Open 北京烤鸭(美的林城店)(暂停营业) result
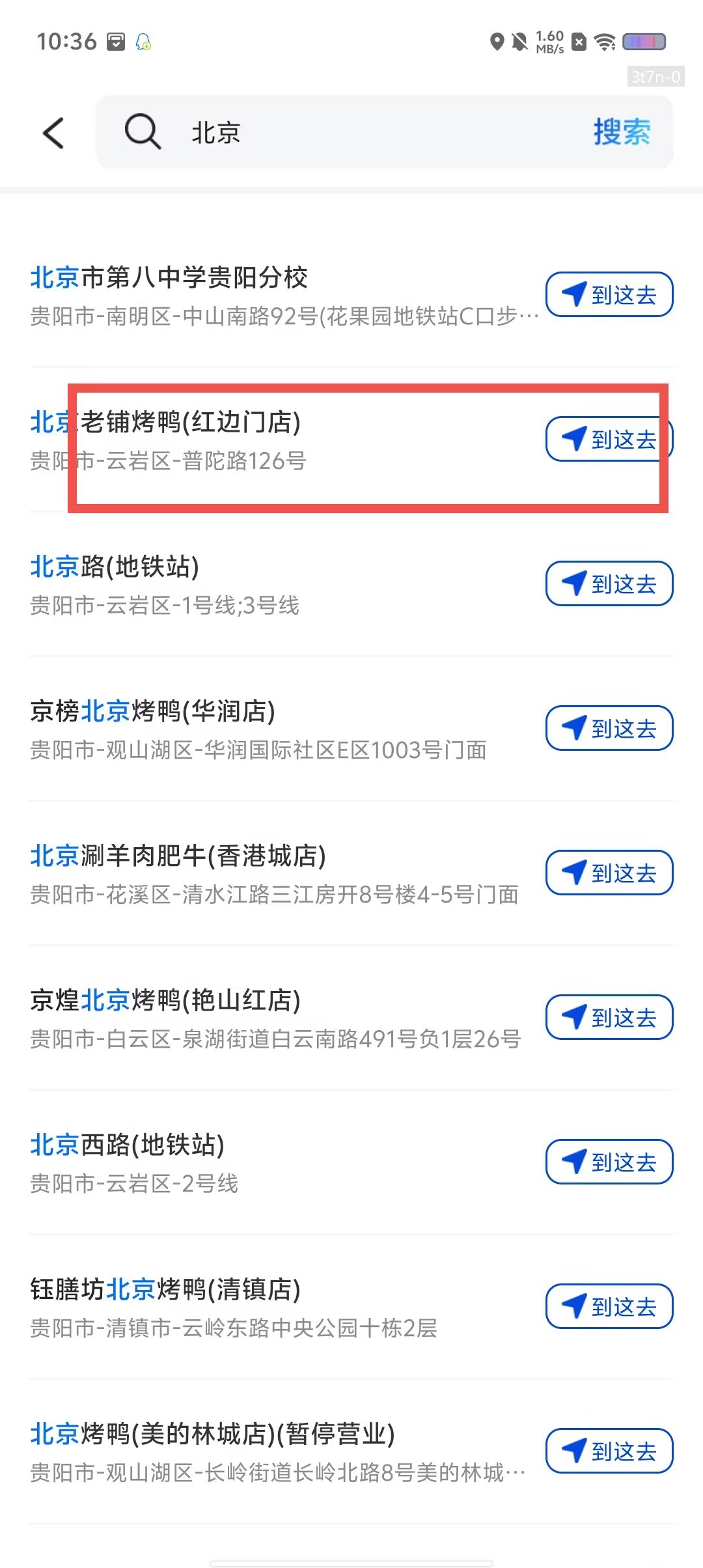 [x=284, y=1451]
